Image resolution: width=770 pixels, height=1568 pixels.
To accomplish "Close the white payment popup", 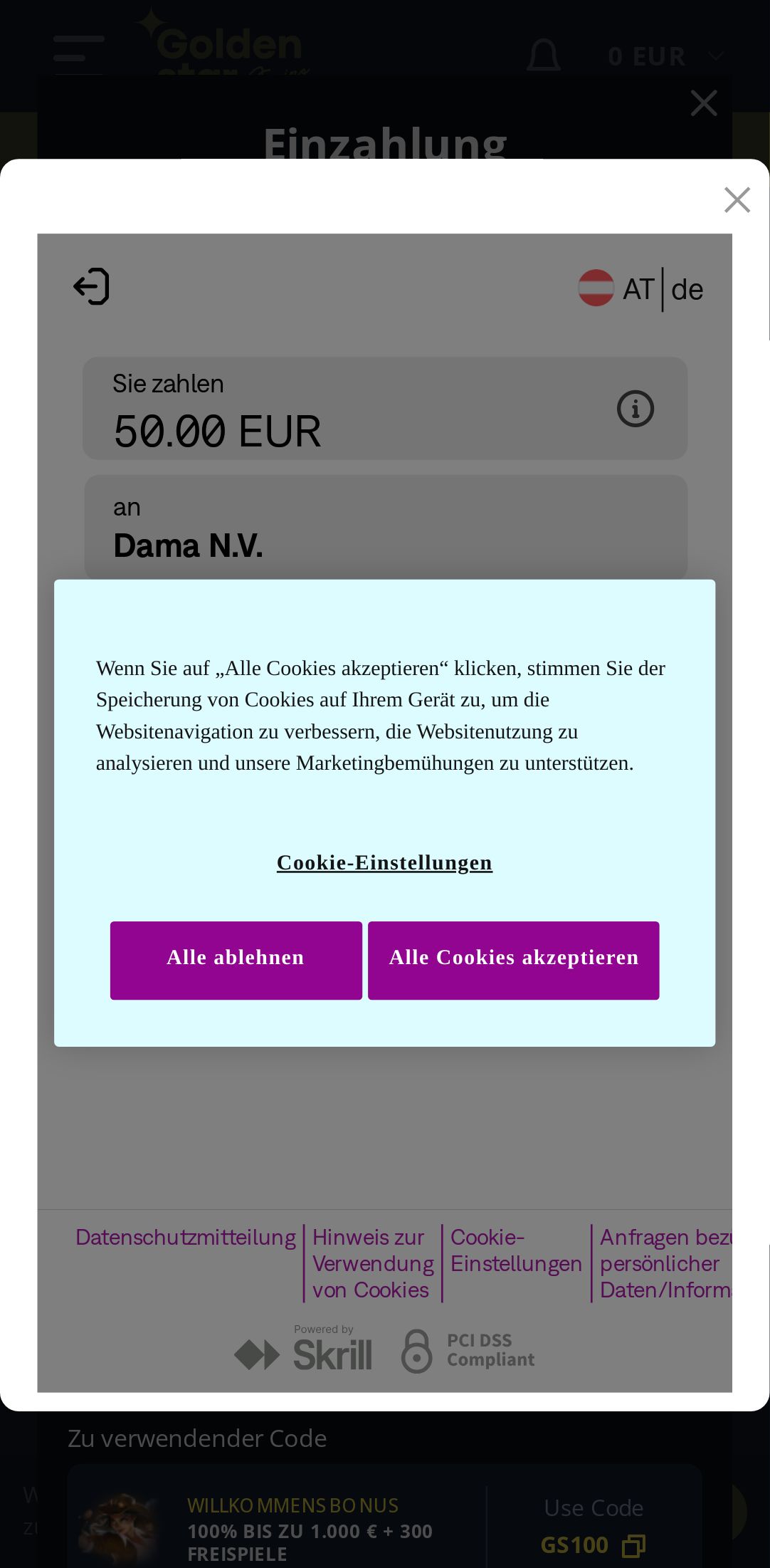I will pos(737,200).
